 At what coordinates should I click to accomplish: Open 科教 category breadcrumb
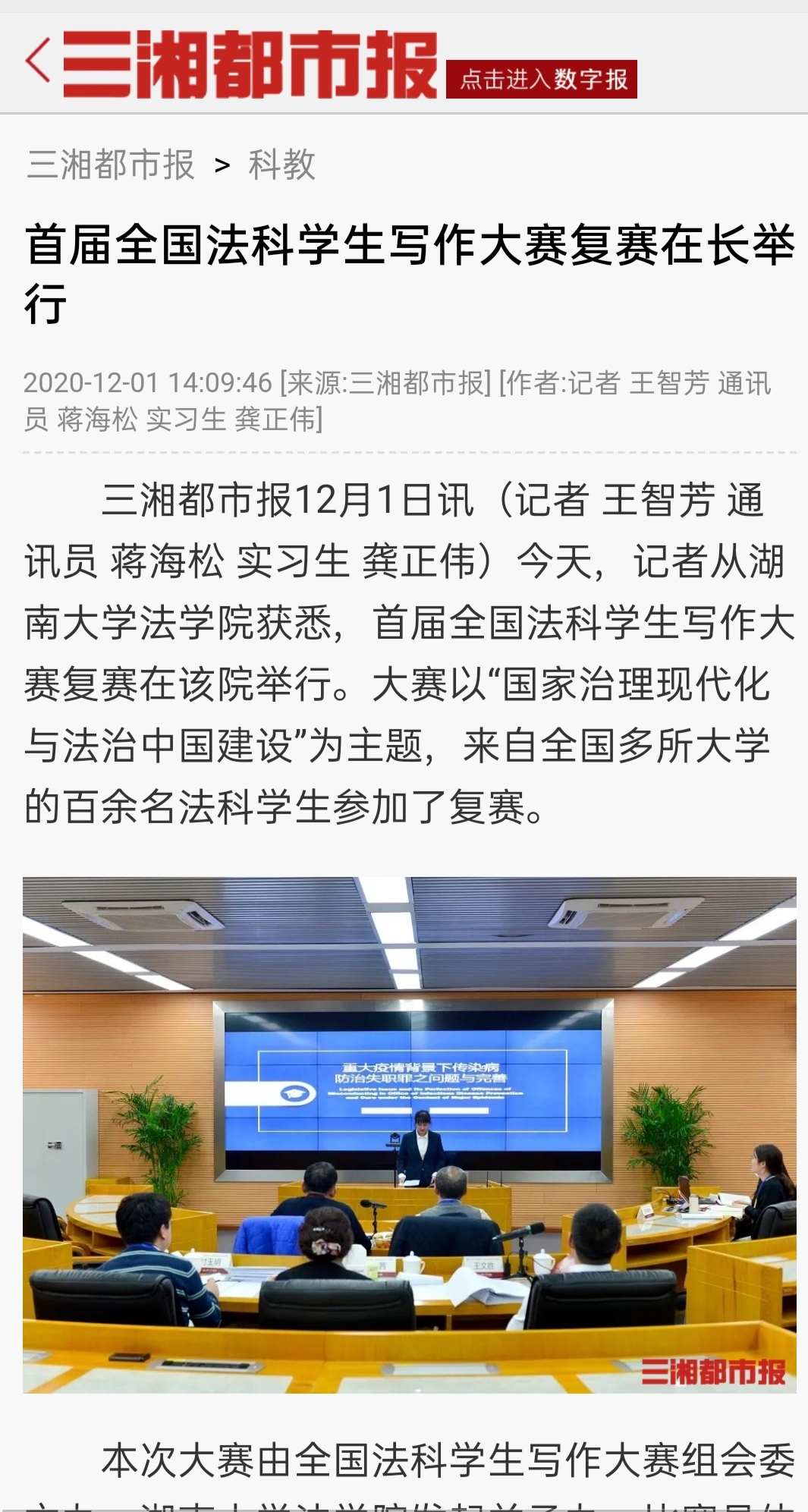point(281,165)
